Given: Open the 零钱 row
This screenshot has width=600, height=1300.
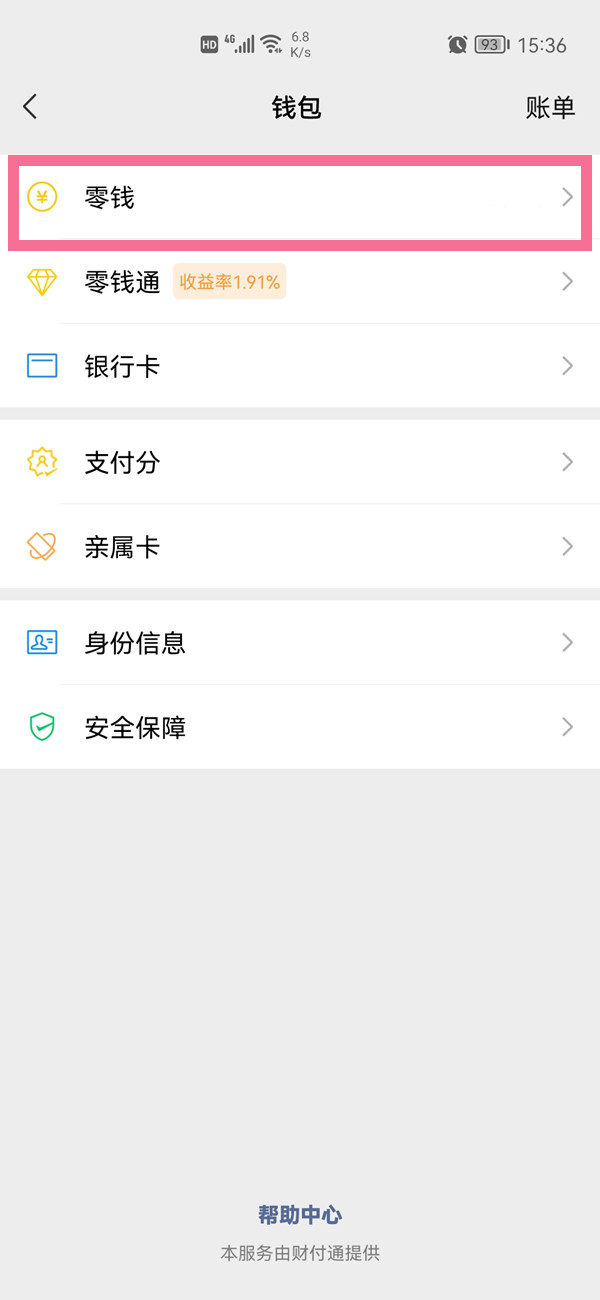Looking at the screenshot, I should point(300,198).
